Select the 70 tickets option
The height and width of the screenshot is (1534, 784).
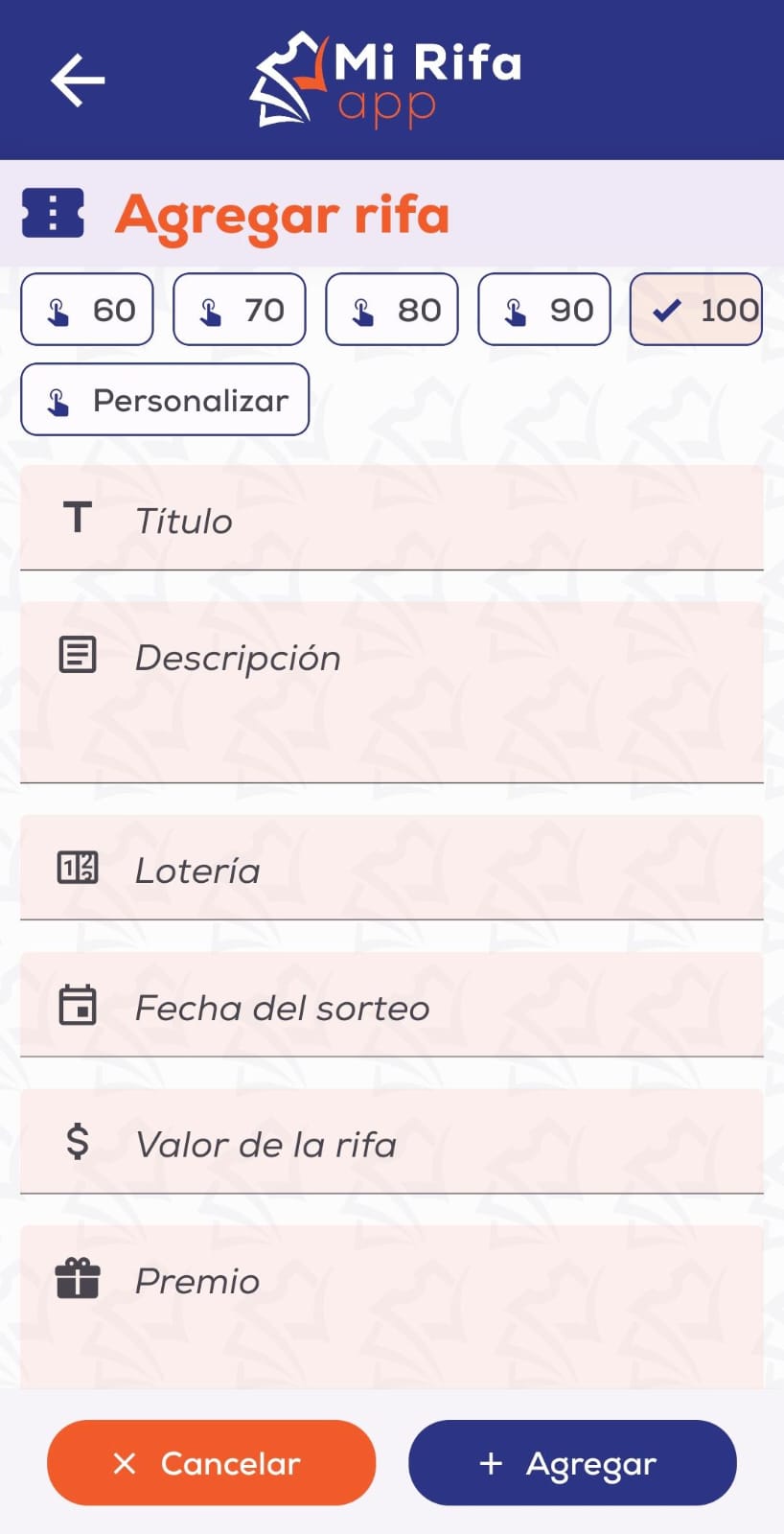pos(239,309)
